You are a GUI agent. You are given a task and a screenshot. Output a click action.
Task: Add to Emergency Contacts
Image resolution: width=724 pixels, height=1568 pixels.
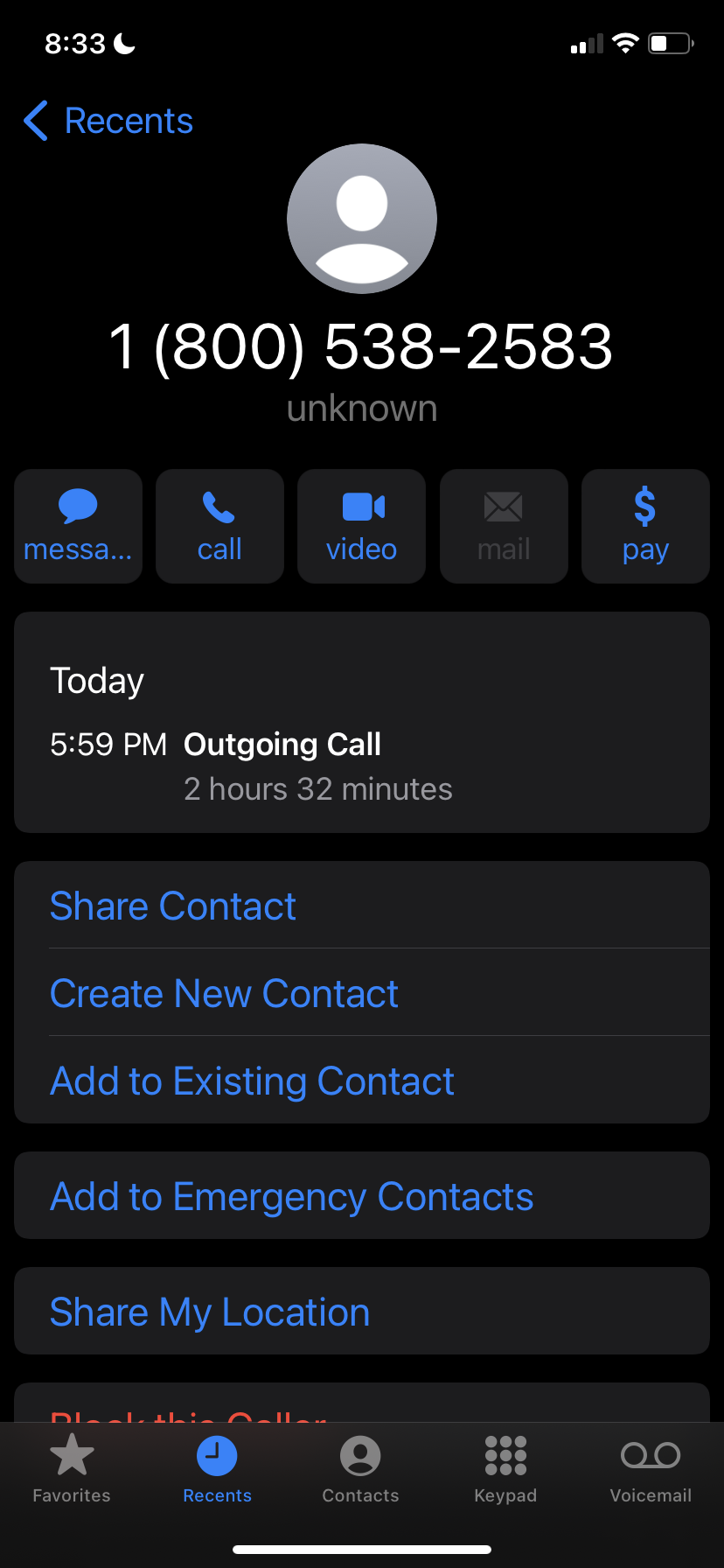pyautogui.click(x=362, y=1195)
